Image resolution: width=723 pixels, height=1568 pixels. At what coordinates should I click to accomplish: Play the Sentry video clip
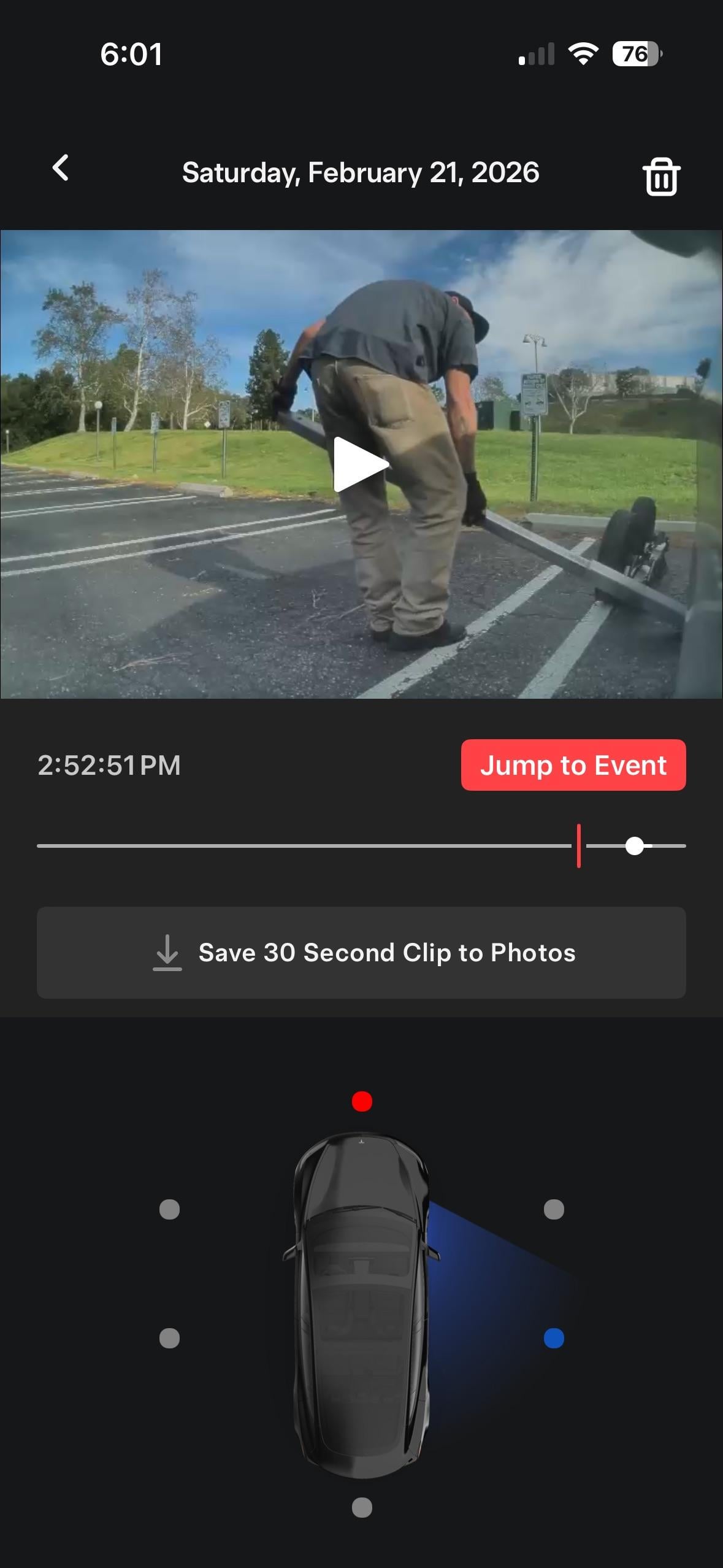coord(361,464)
